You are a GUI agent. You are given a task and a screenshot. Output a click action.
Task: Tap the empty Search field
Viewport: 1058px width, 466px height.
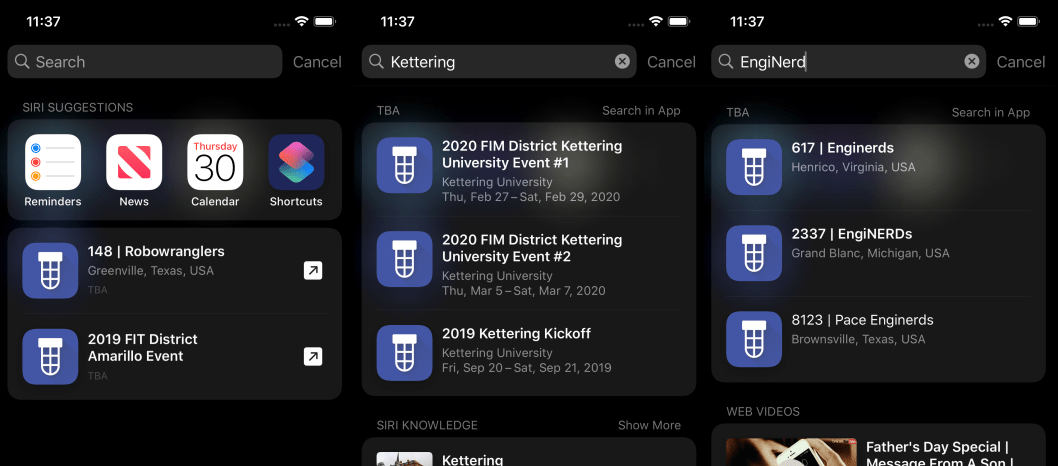click(145, 62)
